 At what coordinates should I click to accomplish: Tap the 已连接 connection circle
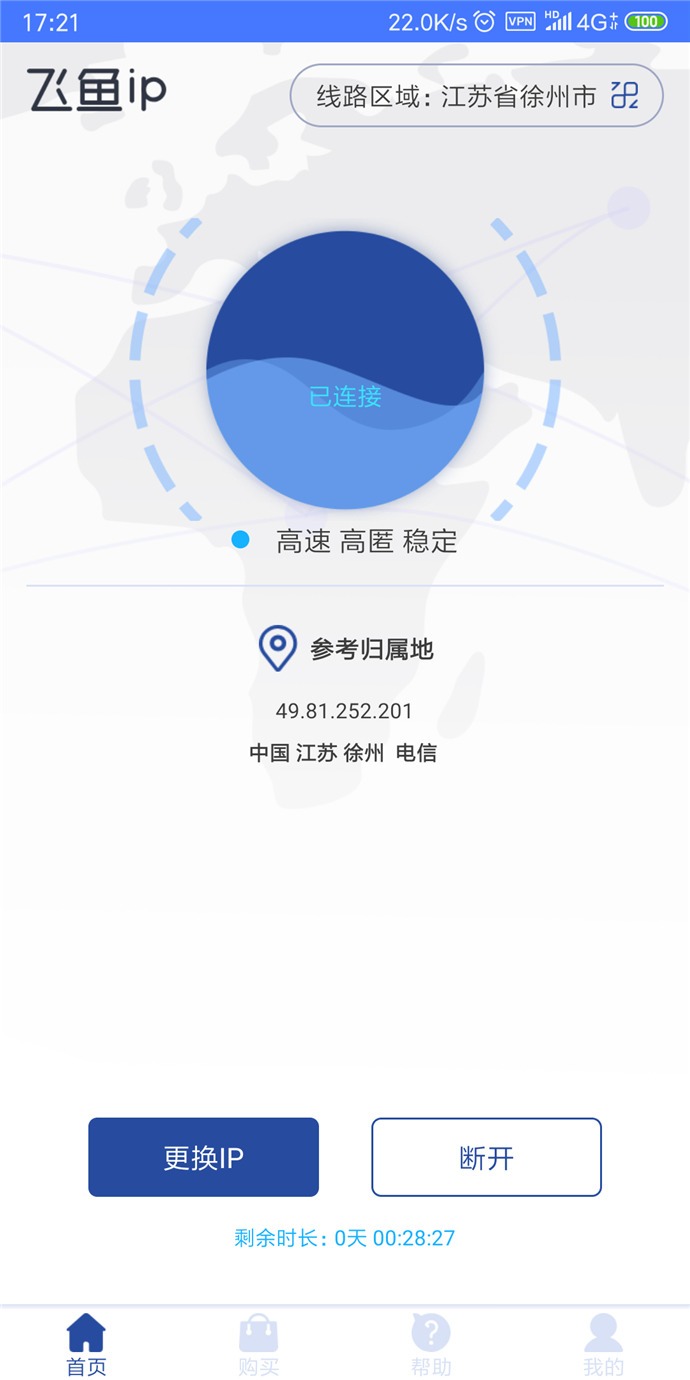pos(345,371)
